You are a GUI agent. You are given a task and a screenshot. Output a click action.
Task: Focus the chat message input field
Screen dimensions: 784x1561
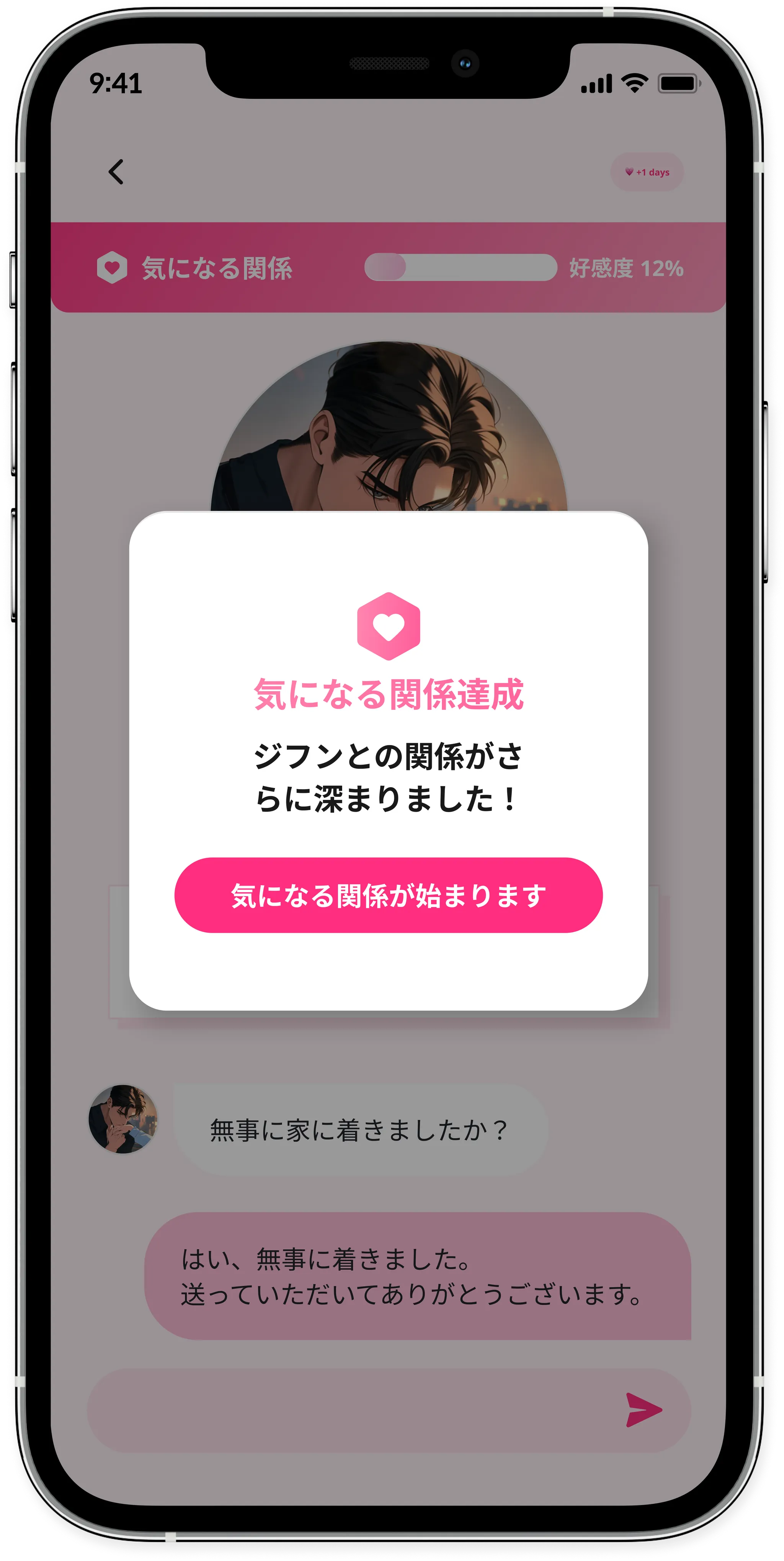coord(351,1409)
